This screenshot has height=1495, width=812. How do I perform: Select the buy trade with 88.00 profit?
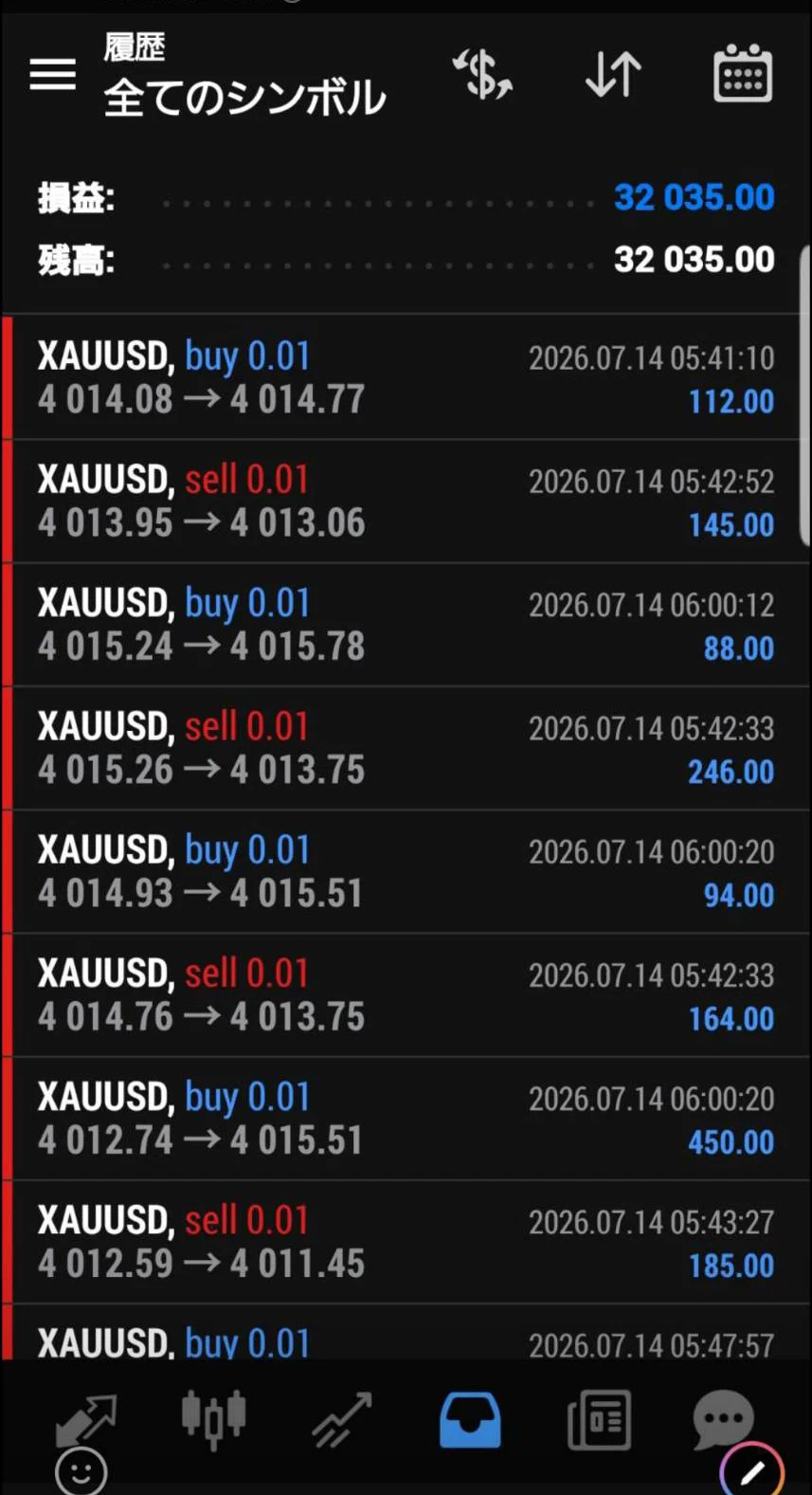(x=406, y=625)
